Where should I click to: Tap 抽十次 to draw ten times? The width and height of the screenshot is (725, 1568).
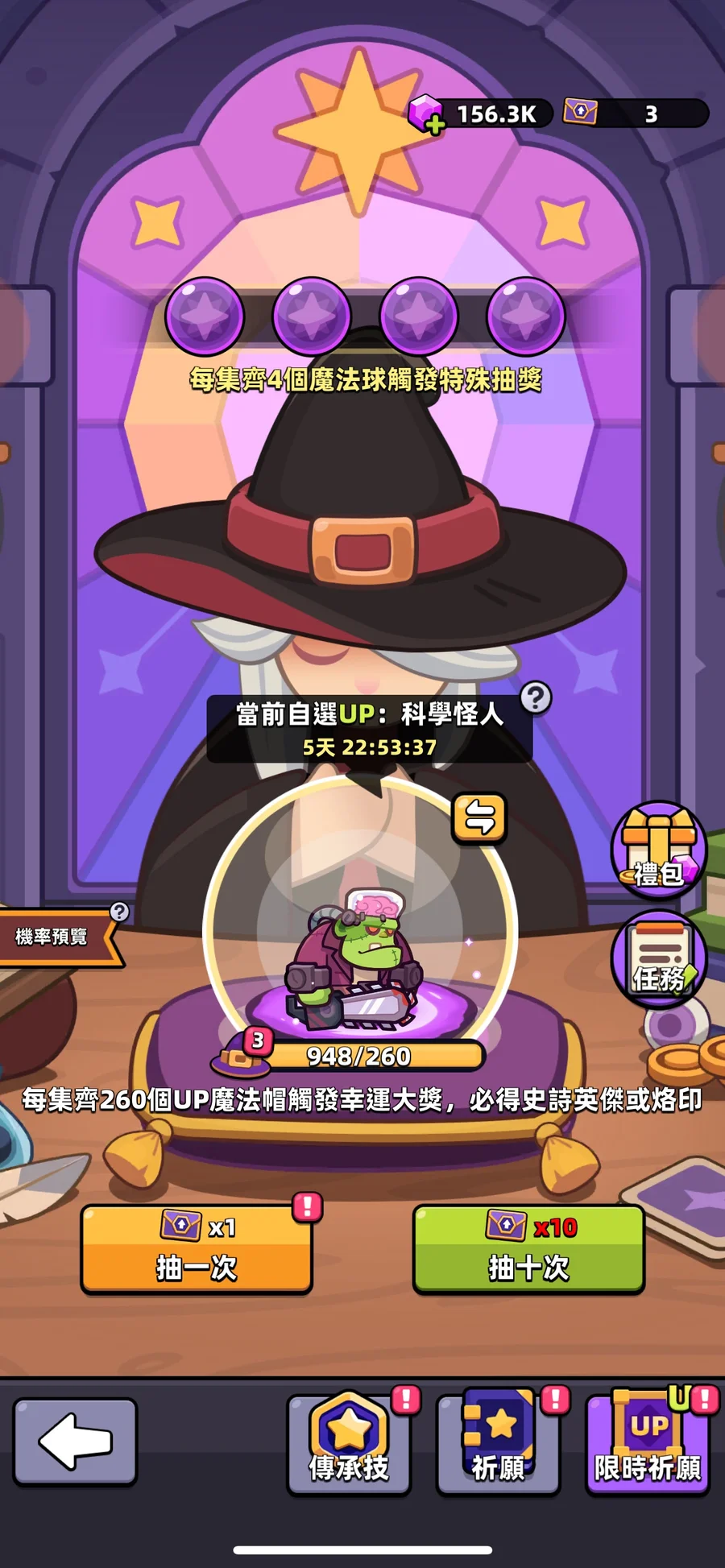[528, 1249]
